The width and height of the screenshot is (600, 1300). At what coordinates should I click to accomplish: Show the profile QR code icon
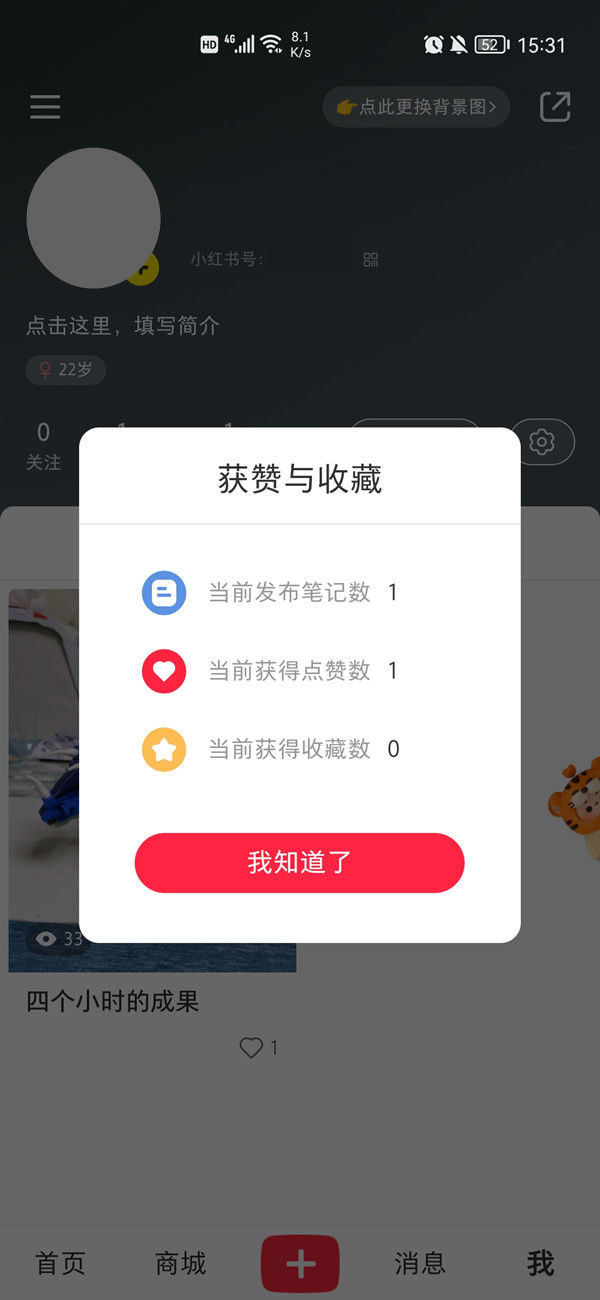click(x=371, y=260)
